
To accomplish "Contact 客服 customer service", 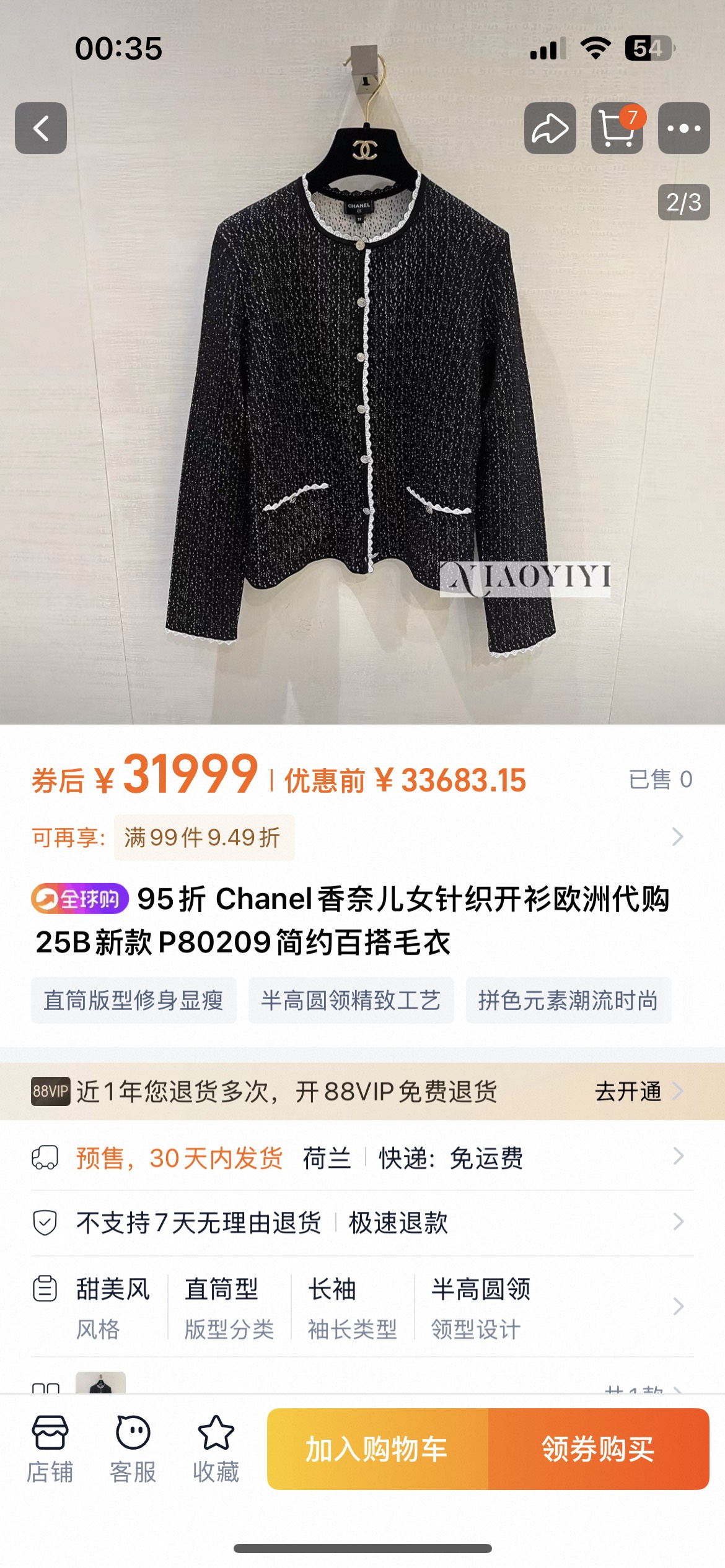I will (133, 1449).
